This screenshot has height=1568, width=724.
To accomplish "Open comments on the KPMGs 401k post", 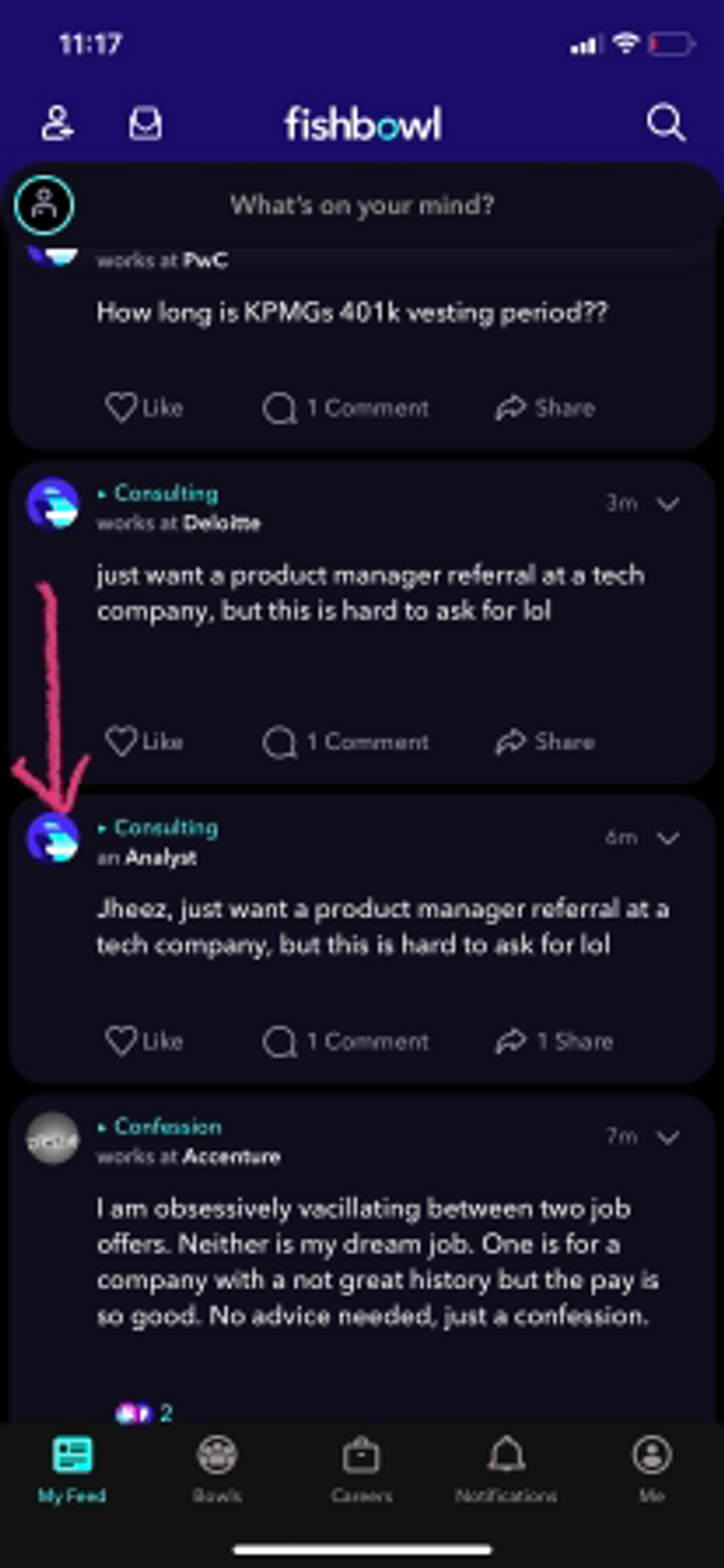I will tap(345, 407).
